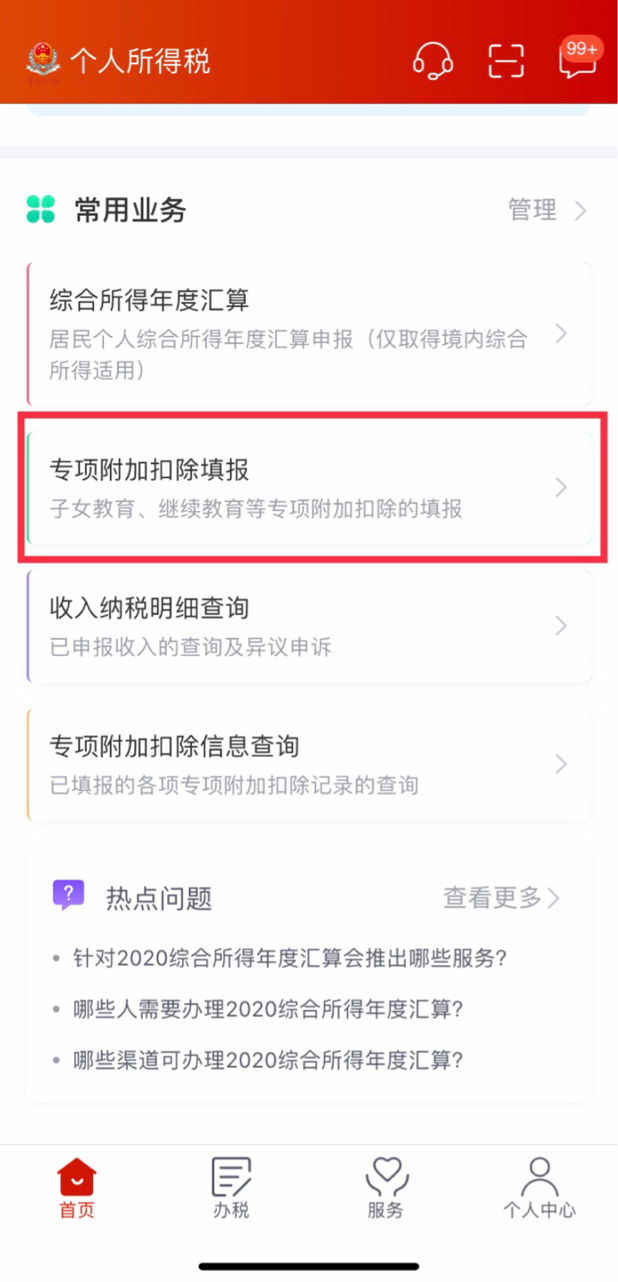Open question 哪些人需要办理2020综合所得年度汇算
Image resolution: width=618 pixels, height=1282 pixels.
pos(269,1008)
